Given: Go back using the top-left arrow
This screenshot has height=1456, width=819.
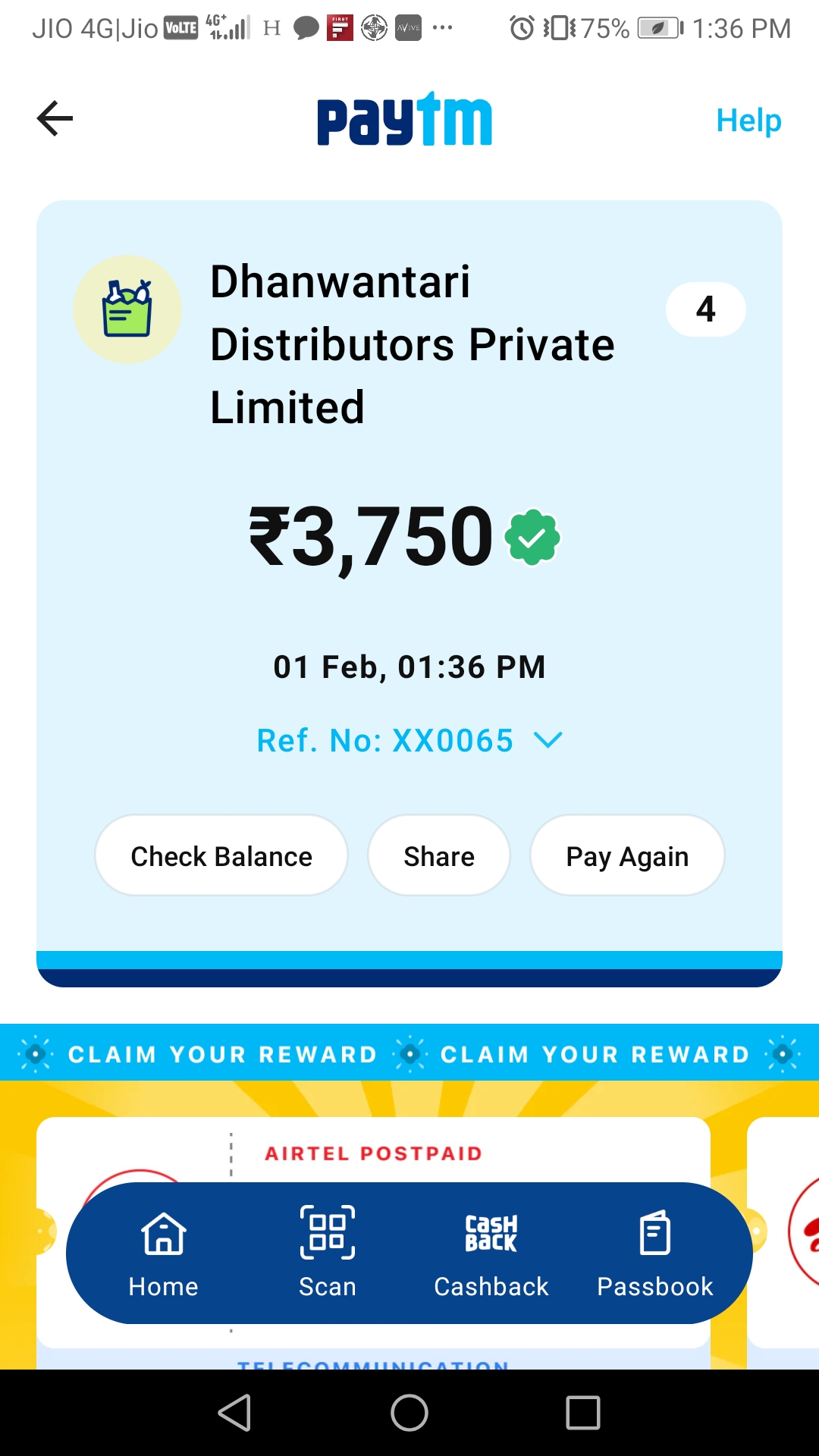Looking at the screenshot, I should pyautogui.click(x=55, y=118).
